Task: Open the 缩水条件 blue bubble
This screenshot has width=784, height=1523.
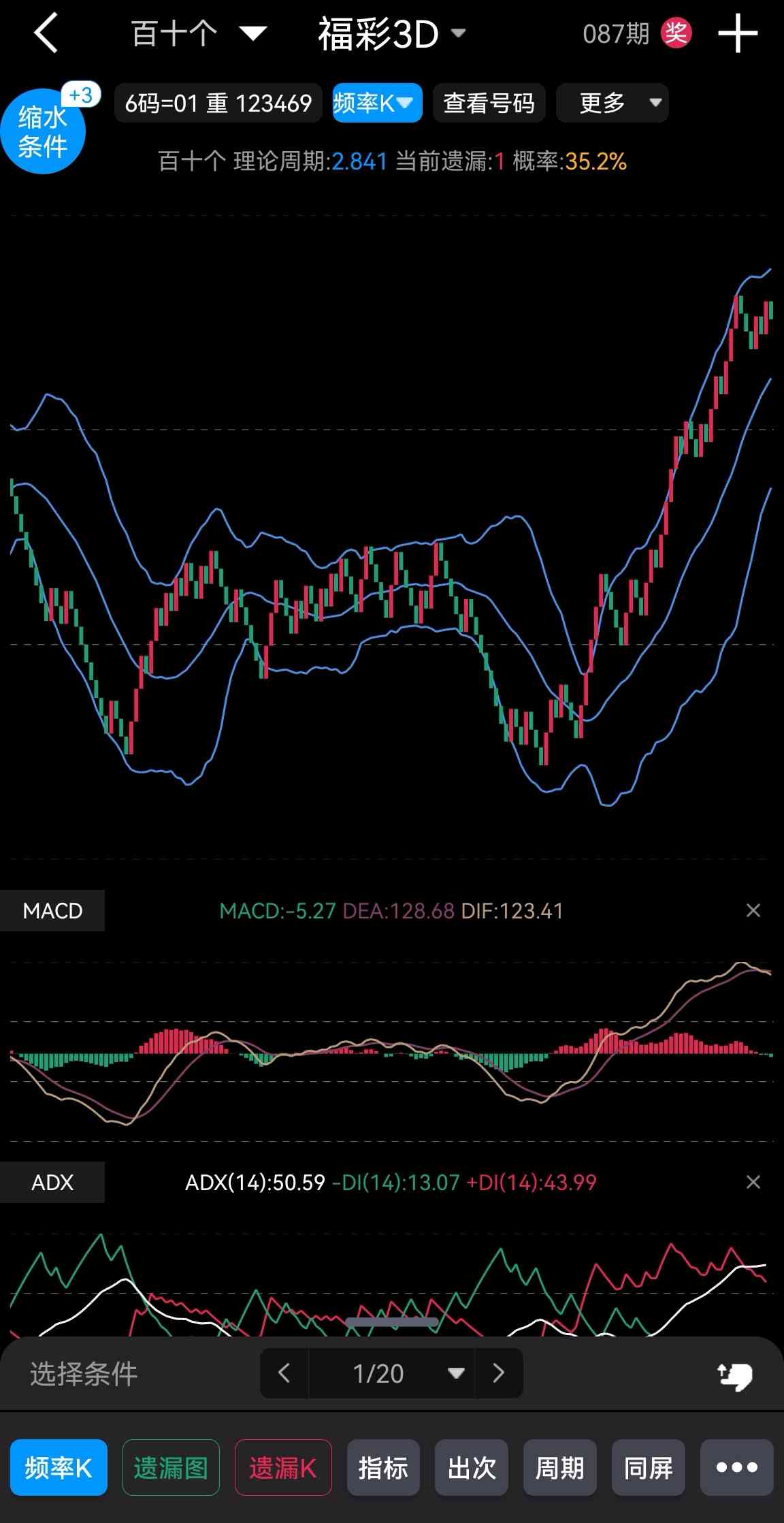Action: click(x=44, y=131)
